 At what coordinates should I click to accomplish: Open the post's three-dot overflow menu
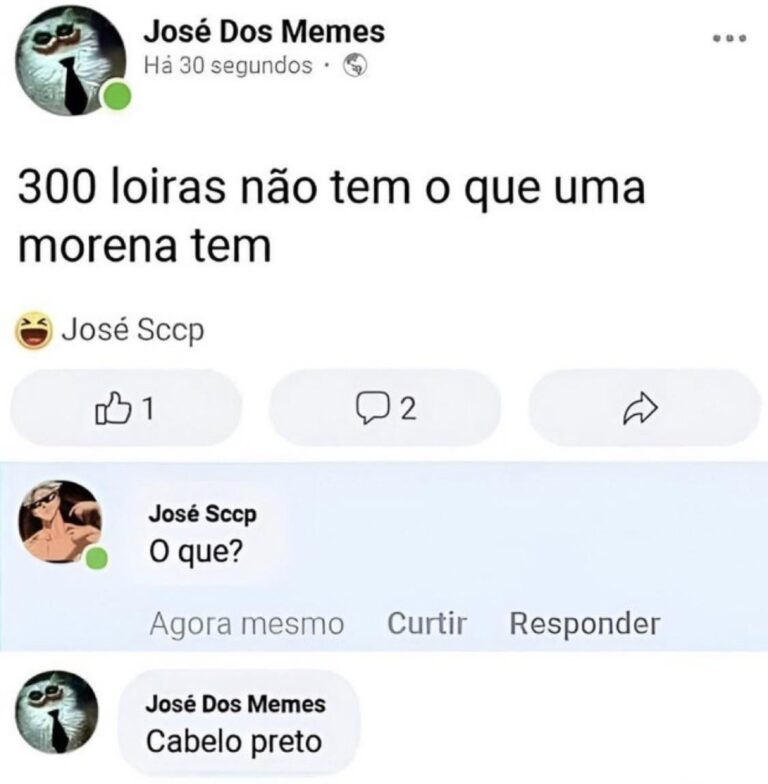730,38
